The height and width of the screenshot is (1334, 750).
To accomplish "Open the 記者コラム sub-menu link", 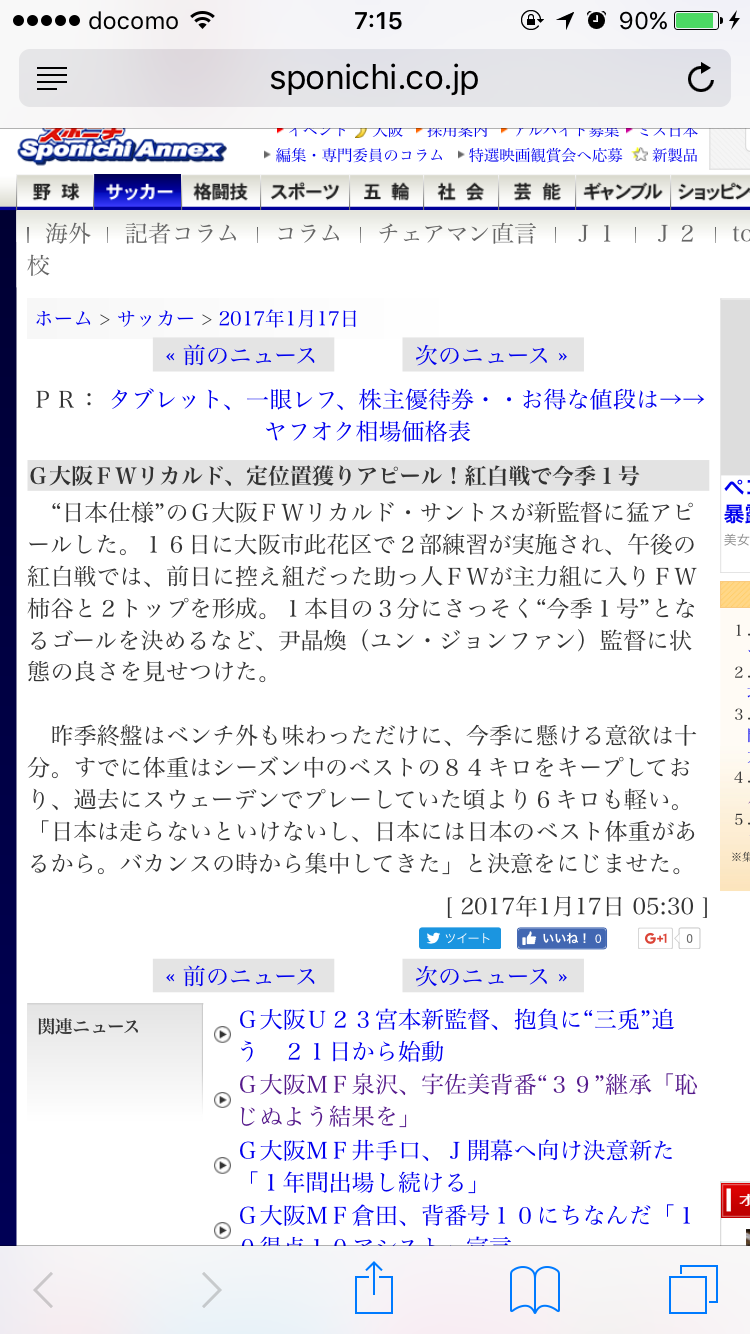I will pyautogui.click(x=182, y=234).
